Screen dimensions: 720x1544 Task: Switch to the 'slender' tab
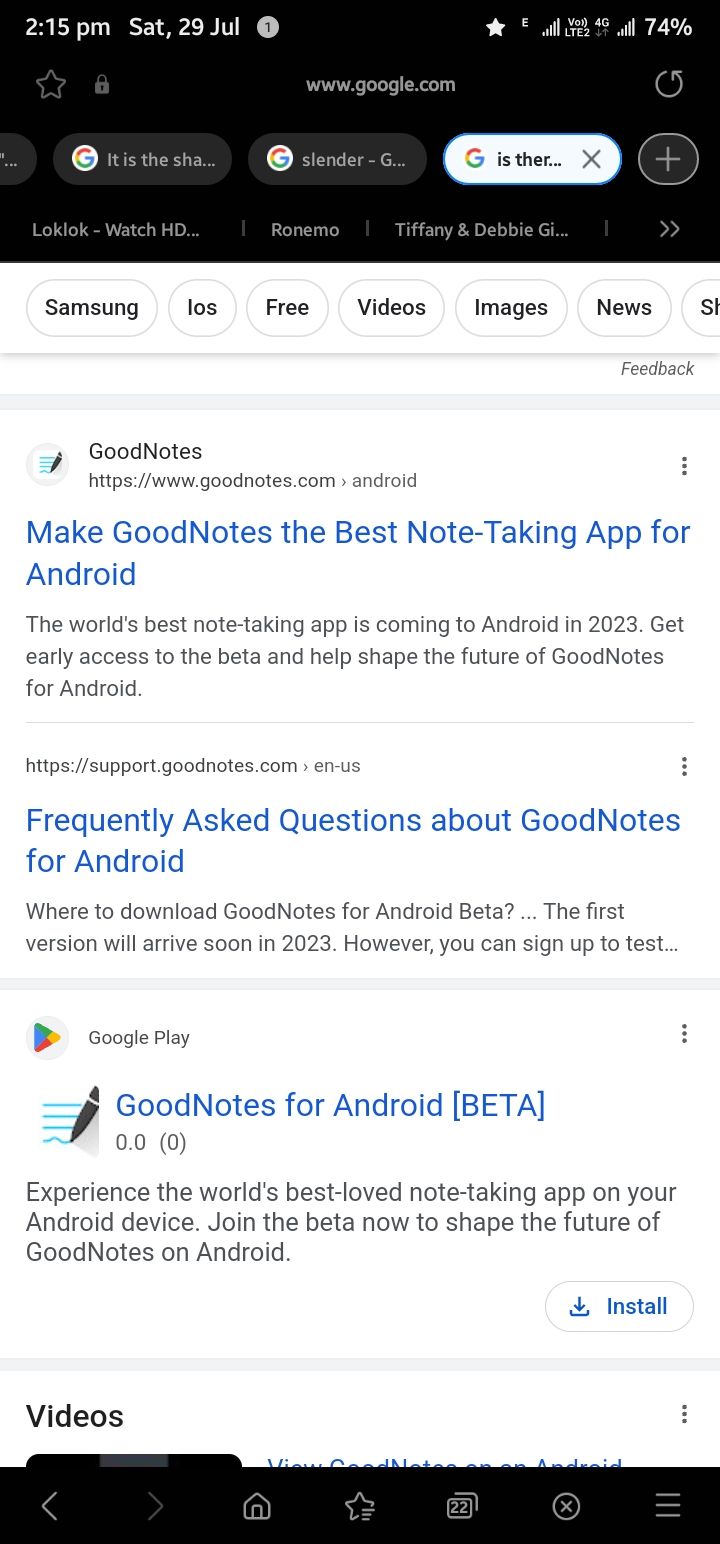pyautogui.click(x=337, y=158)
